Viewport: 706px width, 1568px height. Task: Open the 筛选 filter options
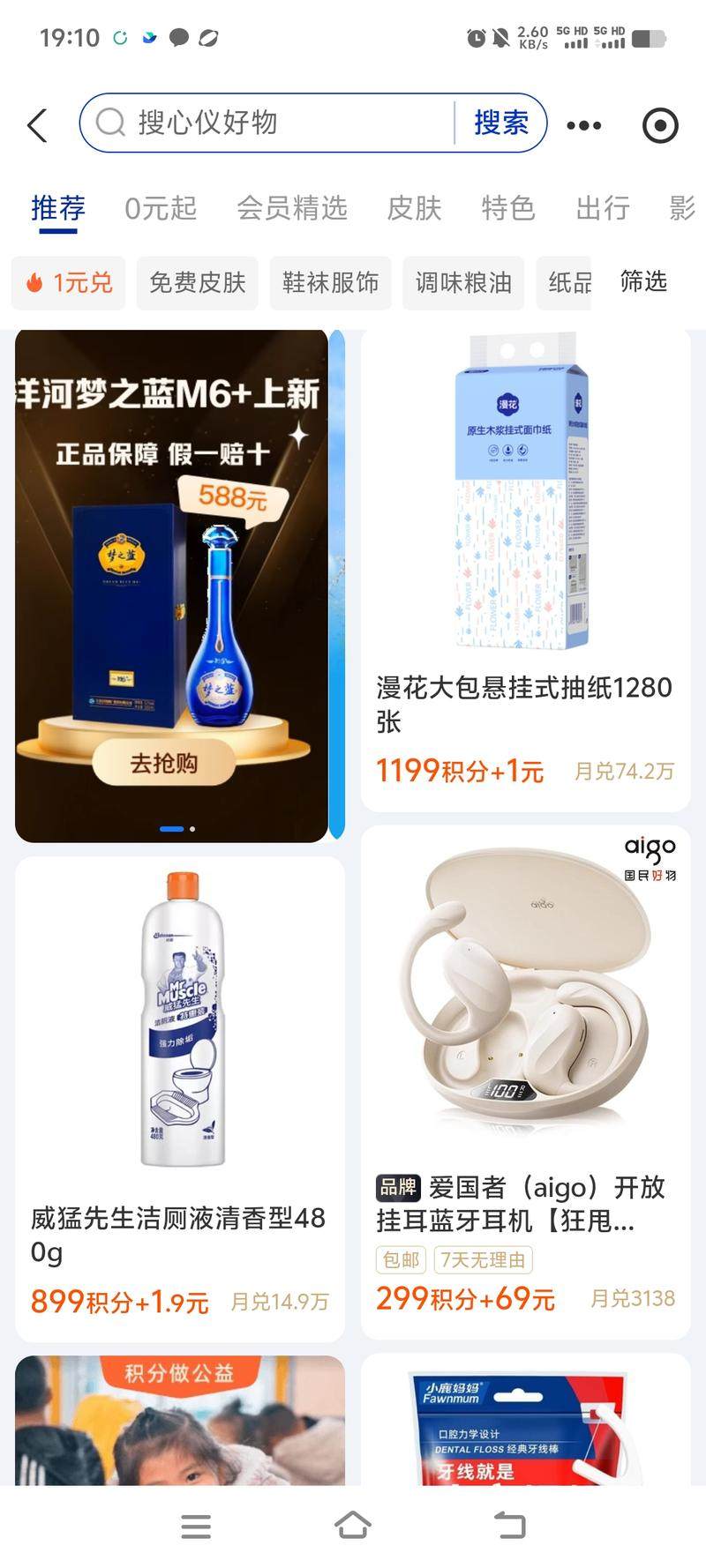click(643, 282)
